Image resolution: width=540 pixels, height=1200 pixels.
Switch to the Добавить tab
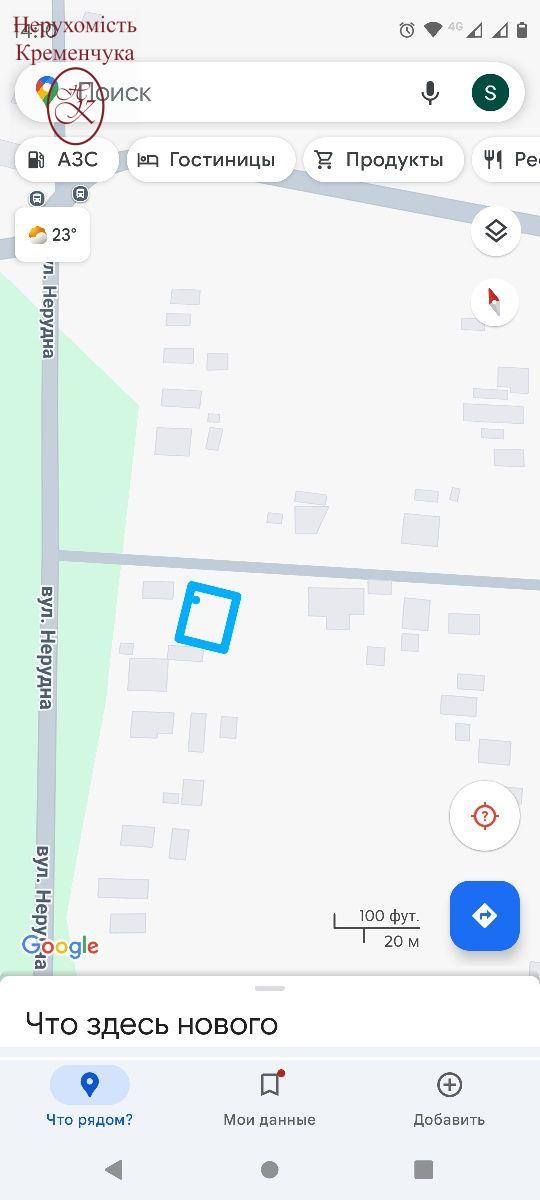449,1097
